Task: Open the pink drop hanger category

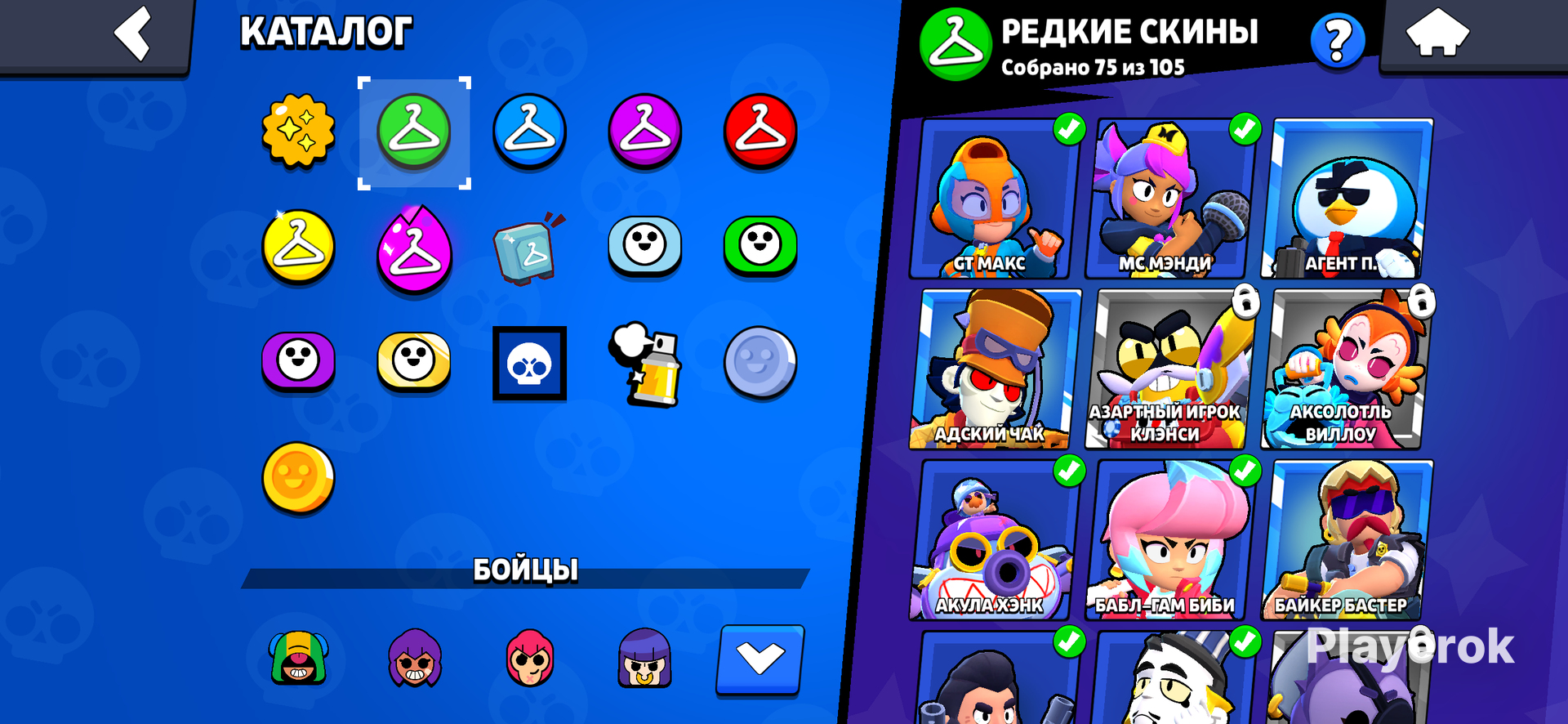Action: click(x=414, y=250)
